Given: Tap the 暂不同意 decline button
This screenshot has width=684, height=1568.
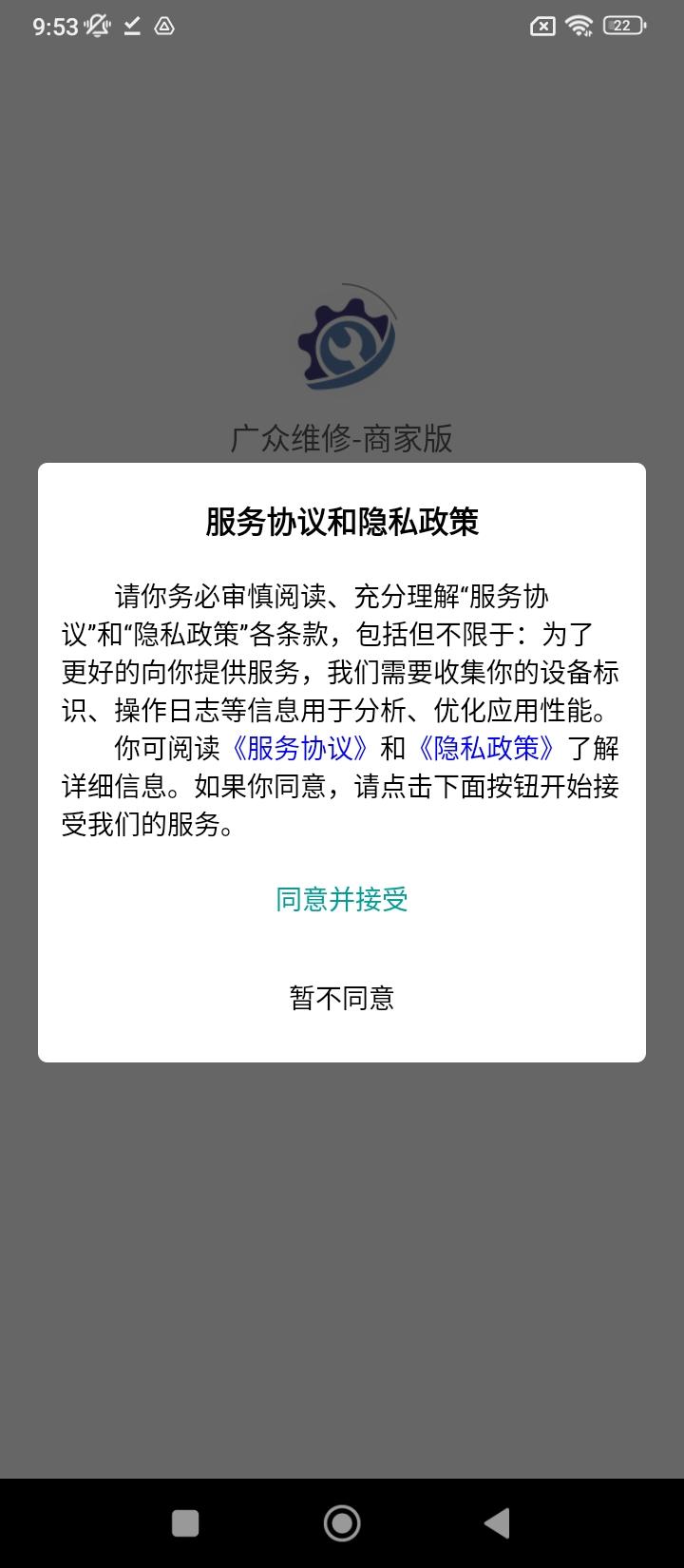Looking at the screenshot, I should pos(340,998).
